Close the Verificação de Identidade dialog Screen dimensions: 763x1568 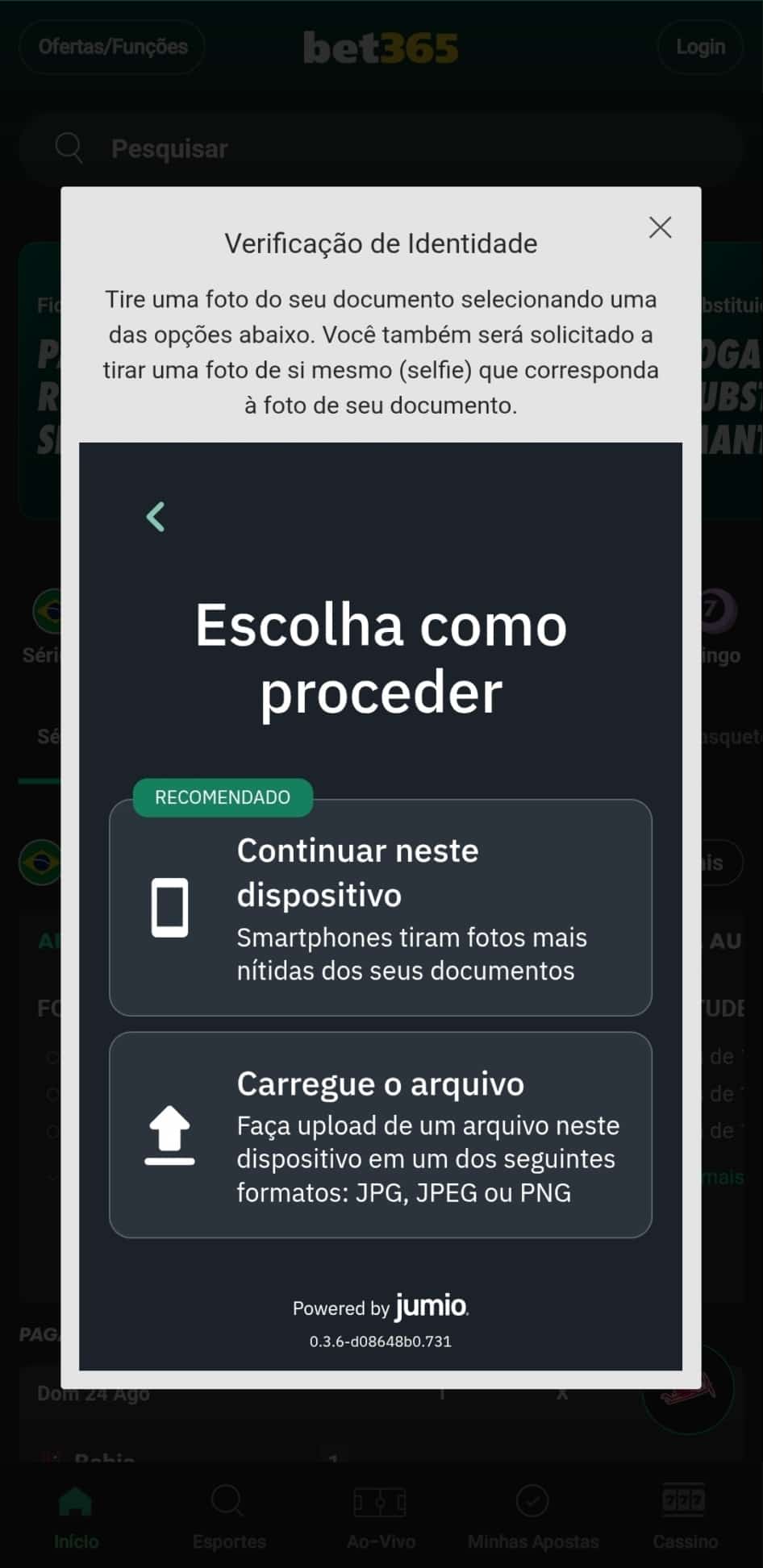coord(660,228)
